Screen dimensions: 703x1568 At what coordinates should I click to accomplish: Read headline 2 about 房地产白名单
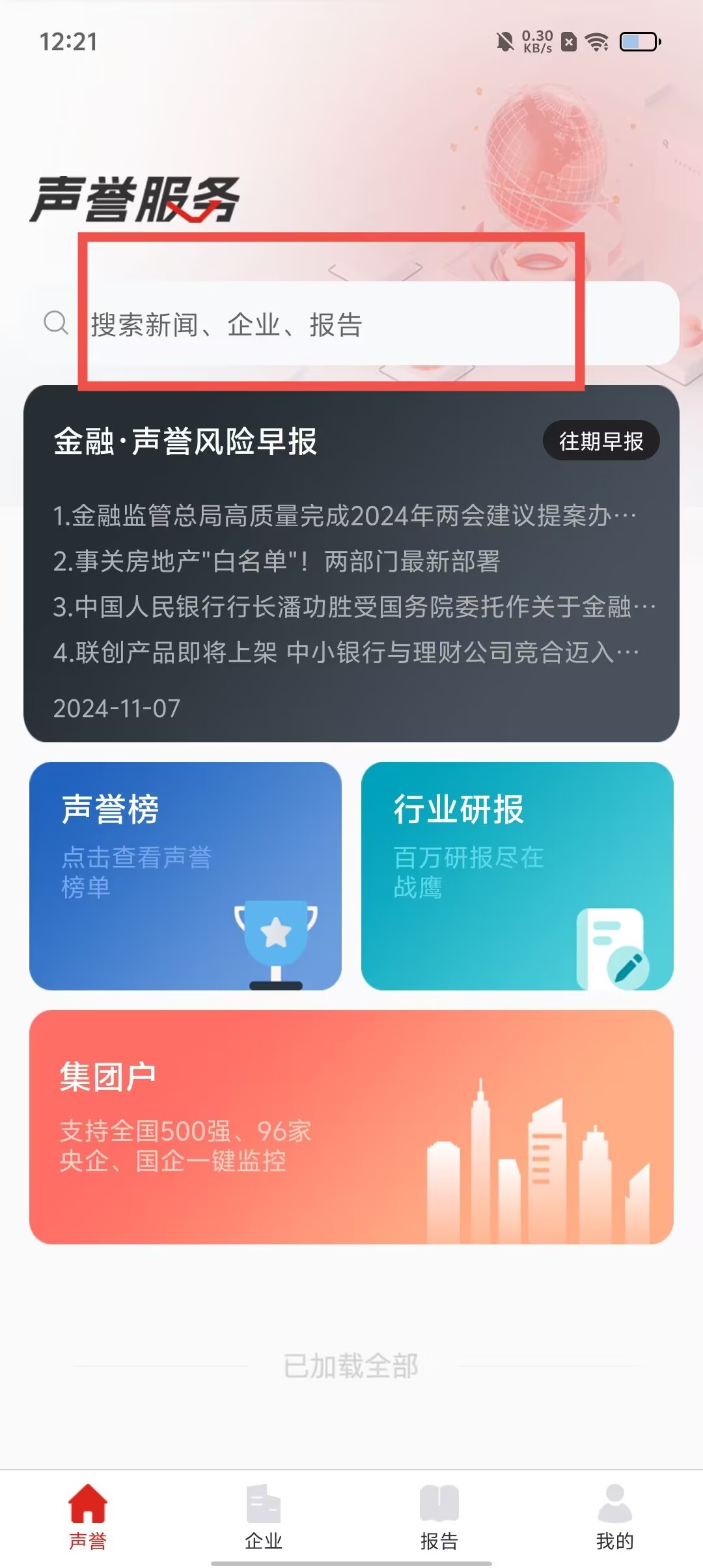(277, 561)
